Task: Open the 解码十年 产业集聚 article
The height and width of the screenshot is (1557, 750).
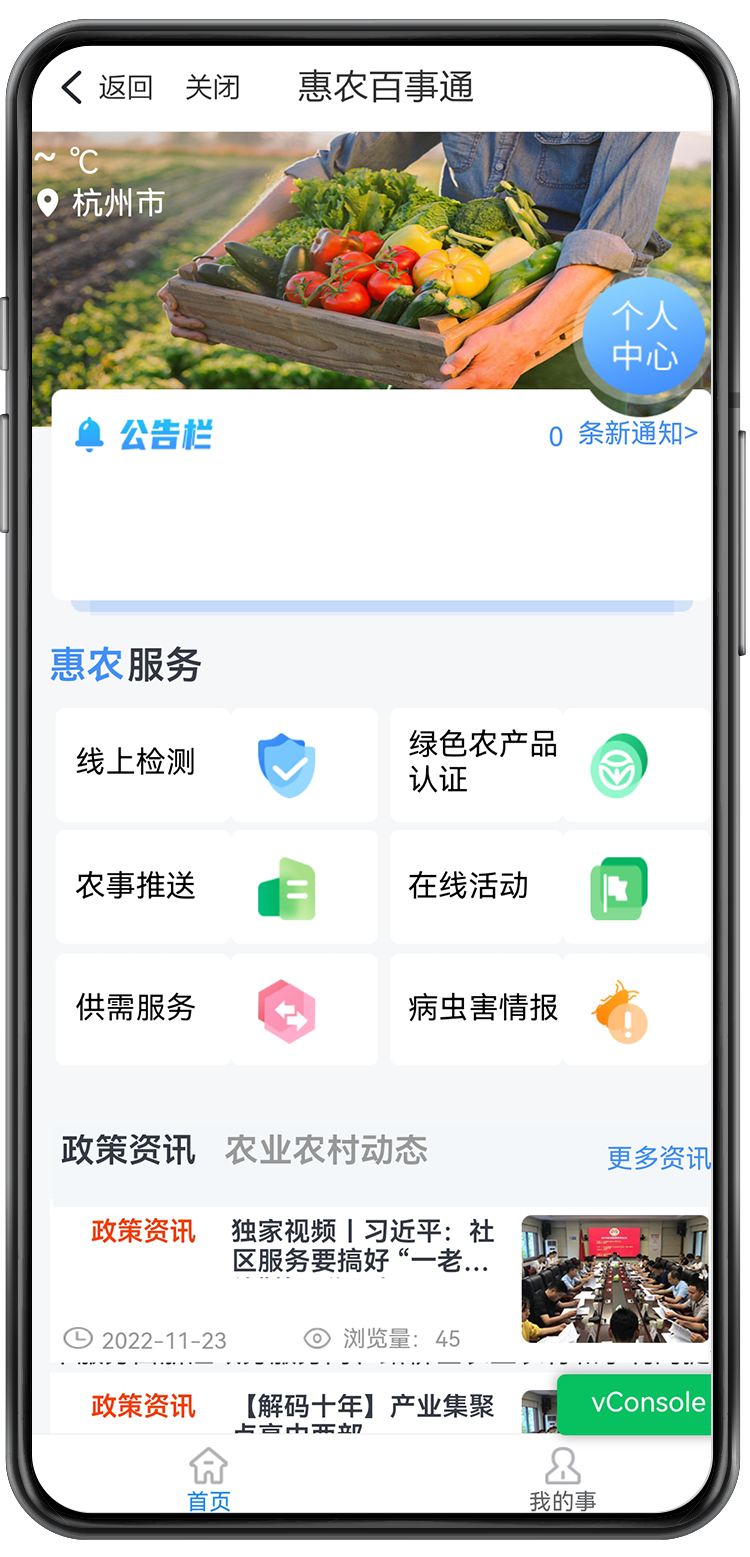Action: point(362,1408)
